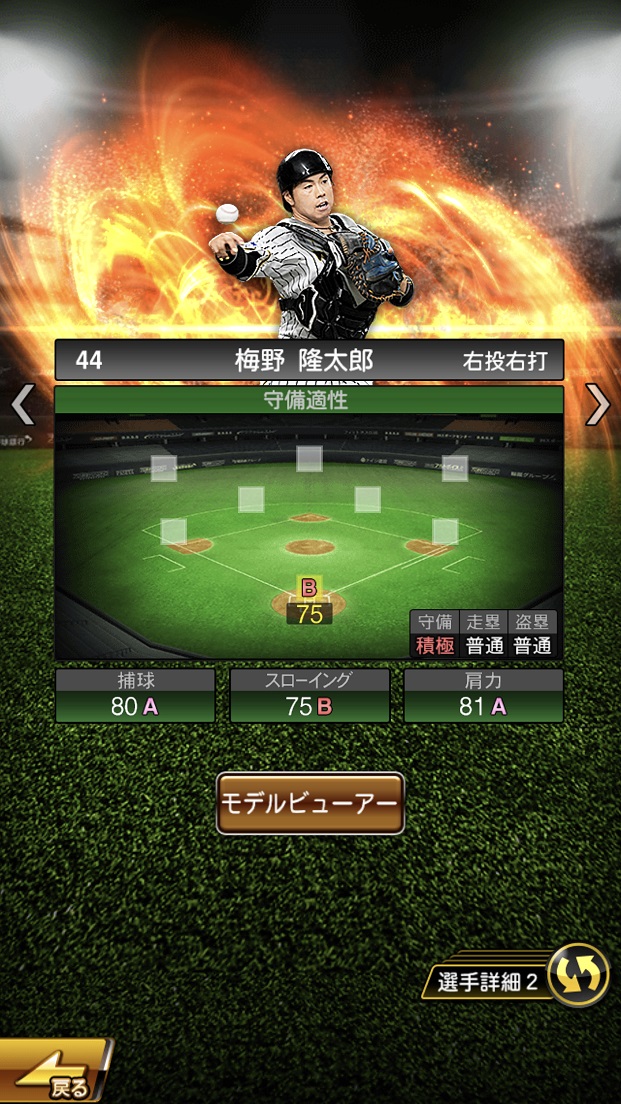Go to the previous player with left arrow
This screenshot has width=621, height=1104.
pos(22,405)
